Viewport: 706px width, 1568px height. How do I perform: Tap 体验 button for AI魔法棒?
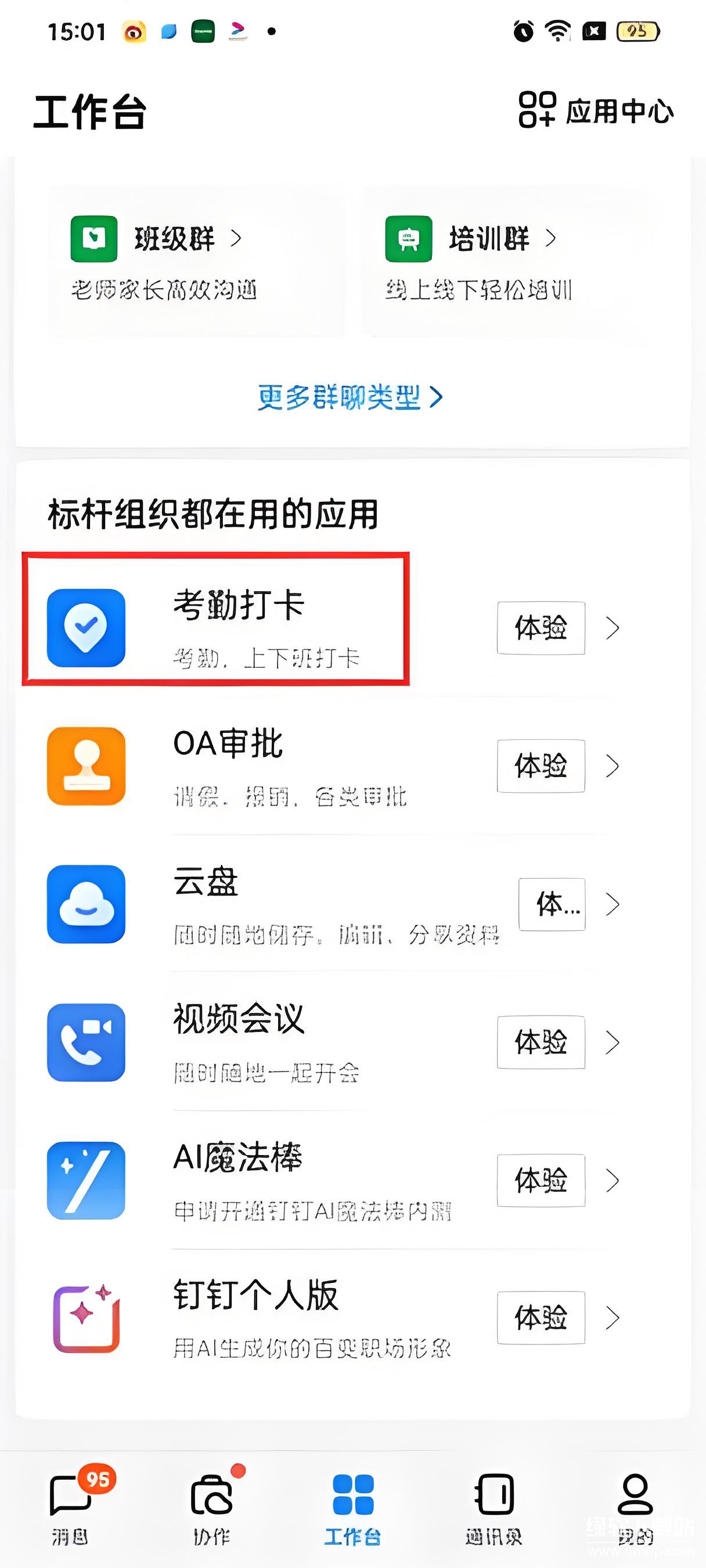click(541, 1179)
